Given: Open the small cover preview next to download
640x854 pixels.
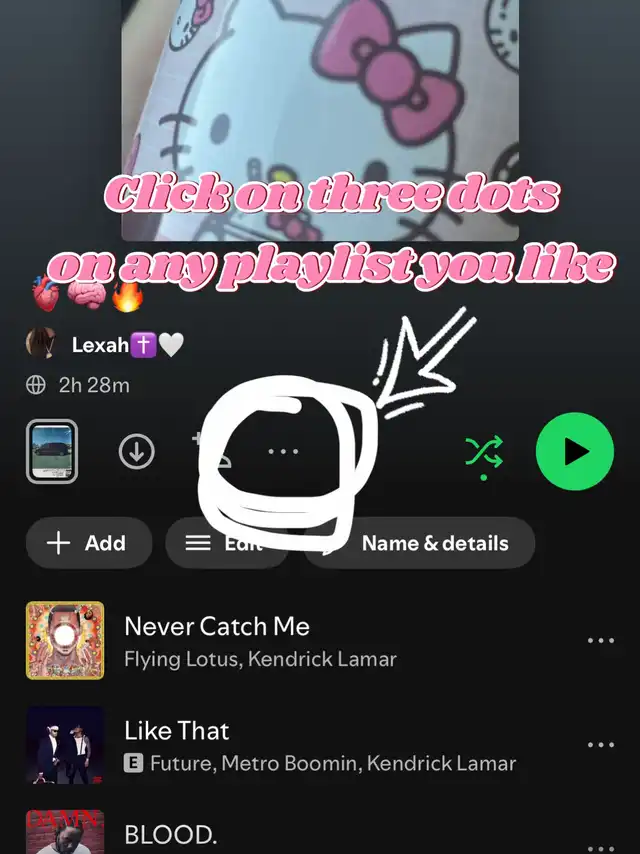Looking at the screenshot, I should (x=52, y=452).
